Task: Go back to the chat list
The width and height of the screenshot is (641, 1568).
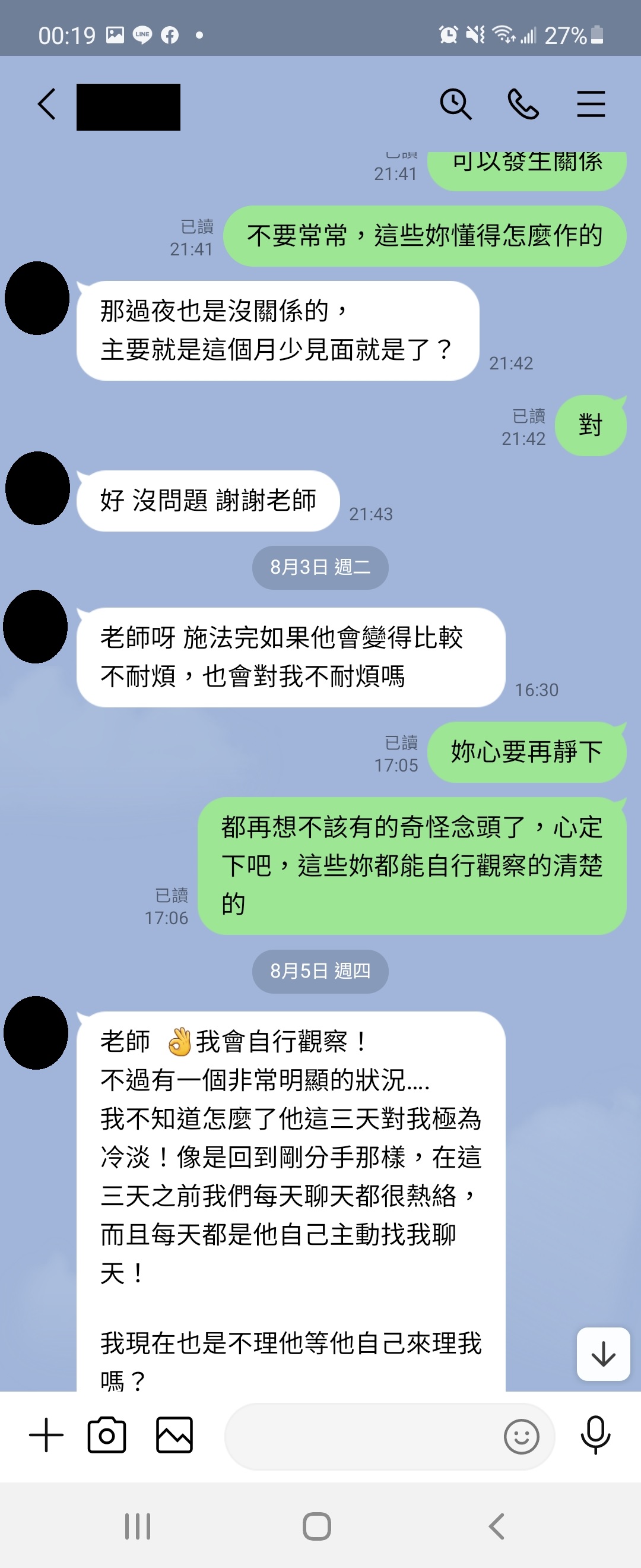Action: pos(47,105)
